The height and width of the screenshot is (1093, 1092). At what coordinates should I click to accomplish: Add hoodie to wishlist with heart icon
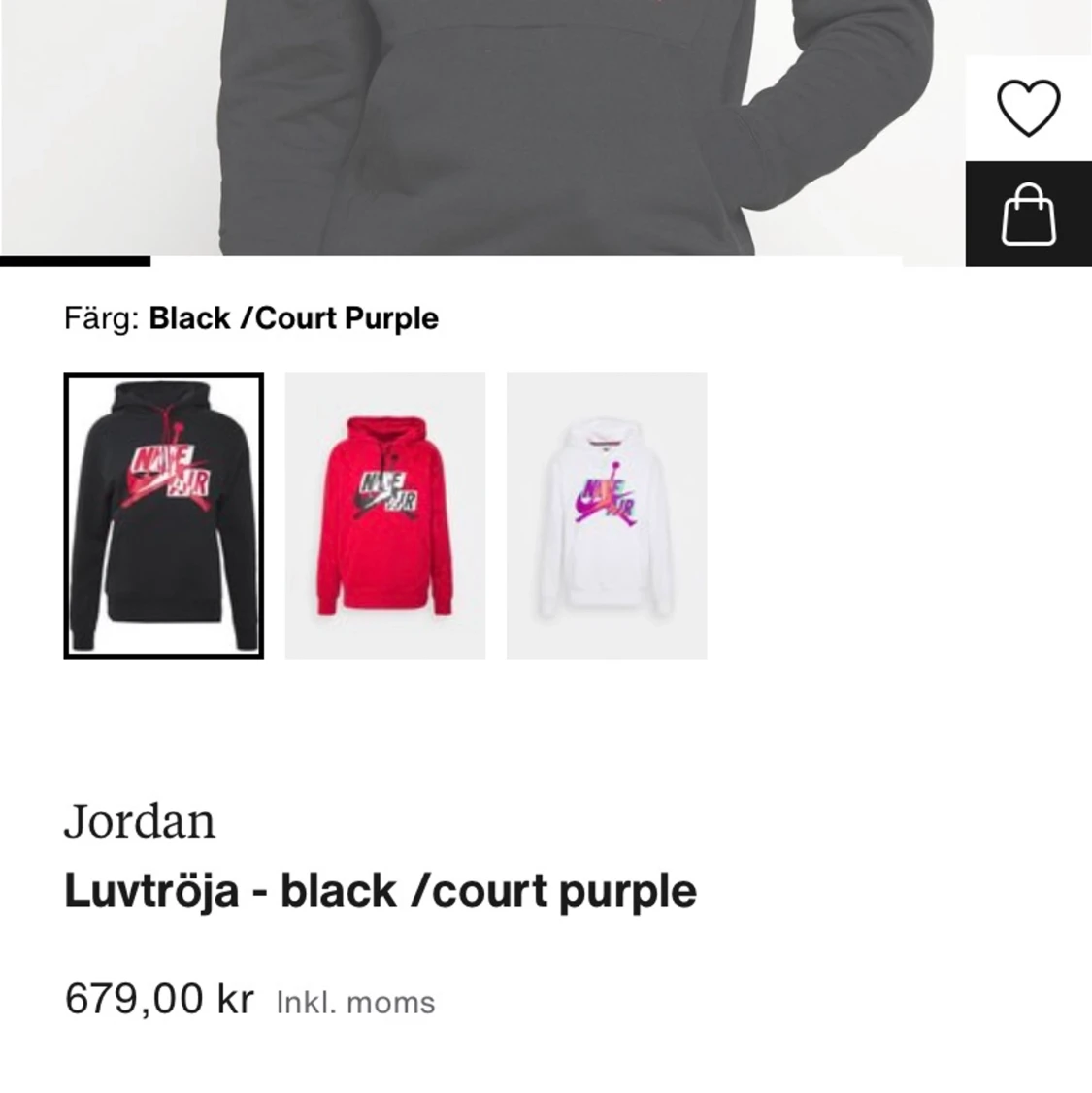point(1028,108)
